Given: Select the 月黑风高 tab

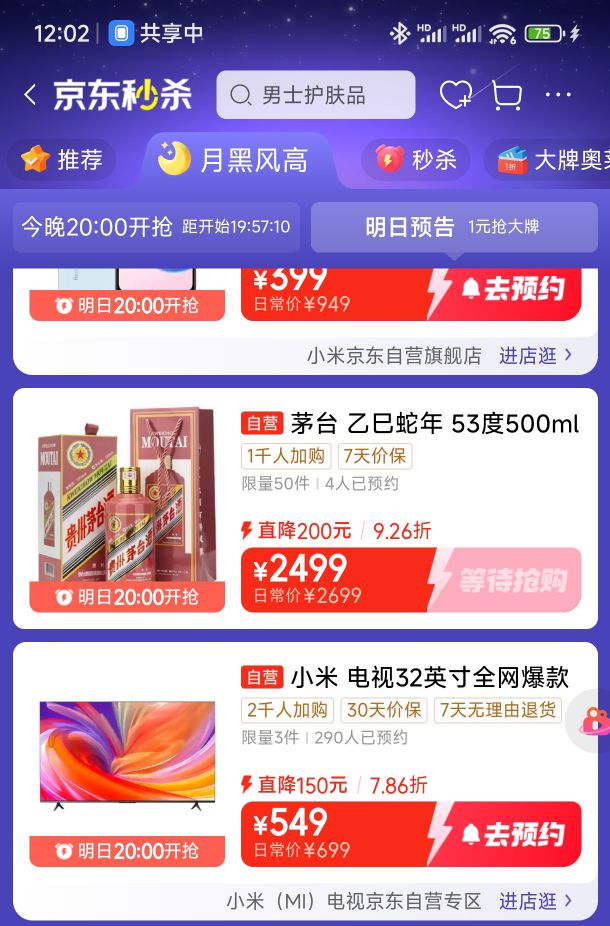Looking at the screenshot, I should [235, 160].
